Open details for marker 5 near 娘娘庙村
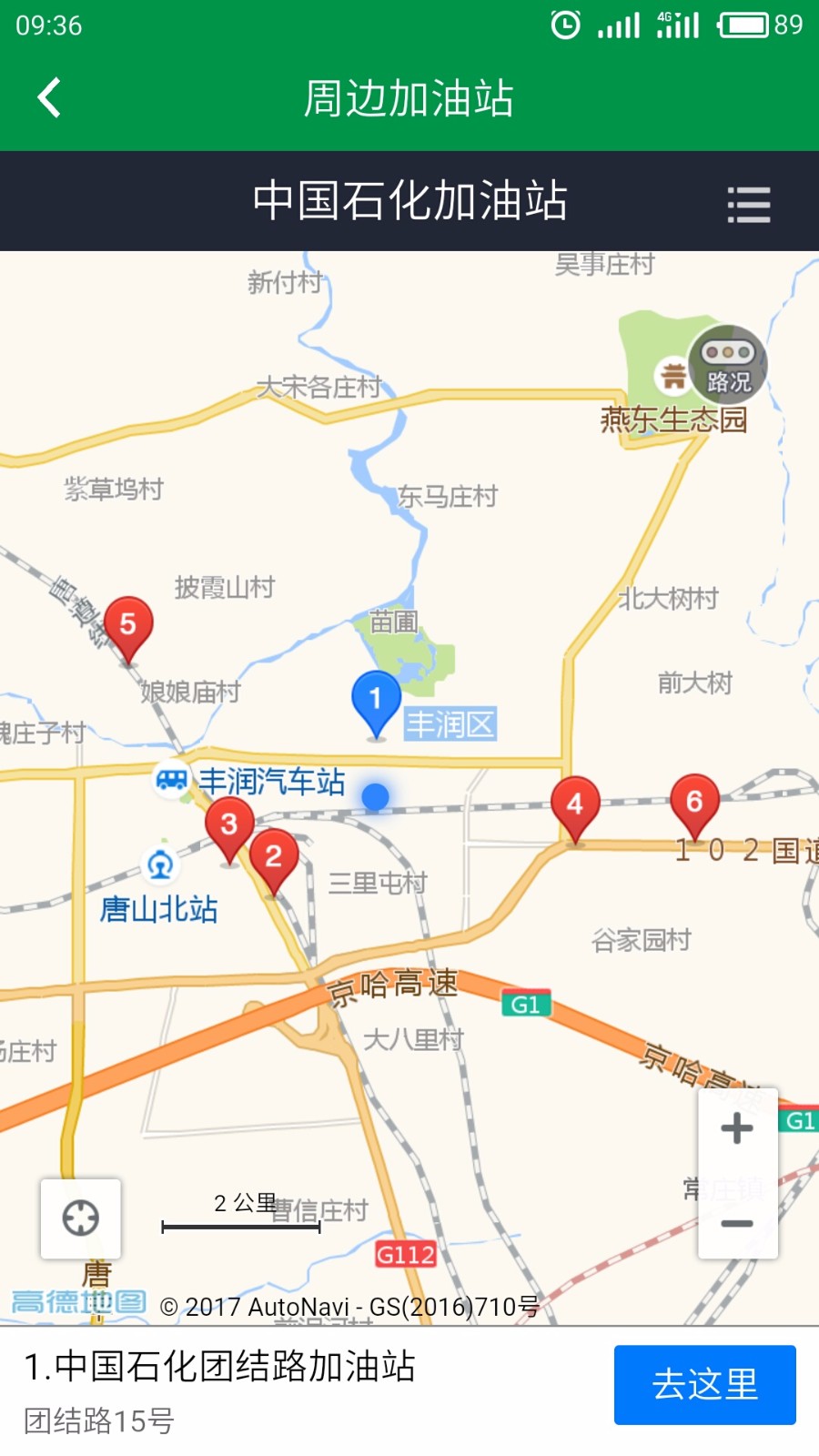Image resolution: width=819 pixels, height=1456 pixels. point(128,622)
